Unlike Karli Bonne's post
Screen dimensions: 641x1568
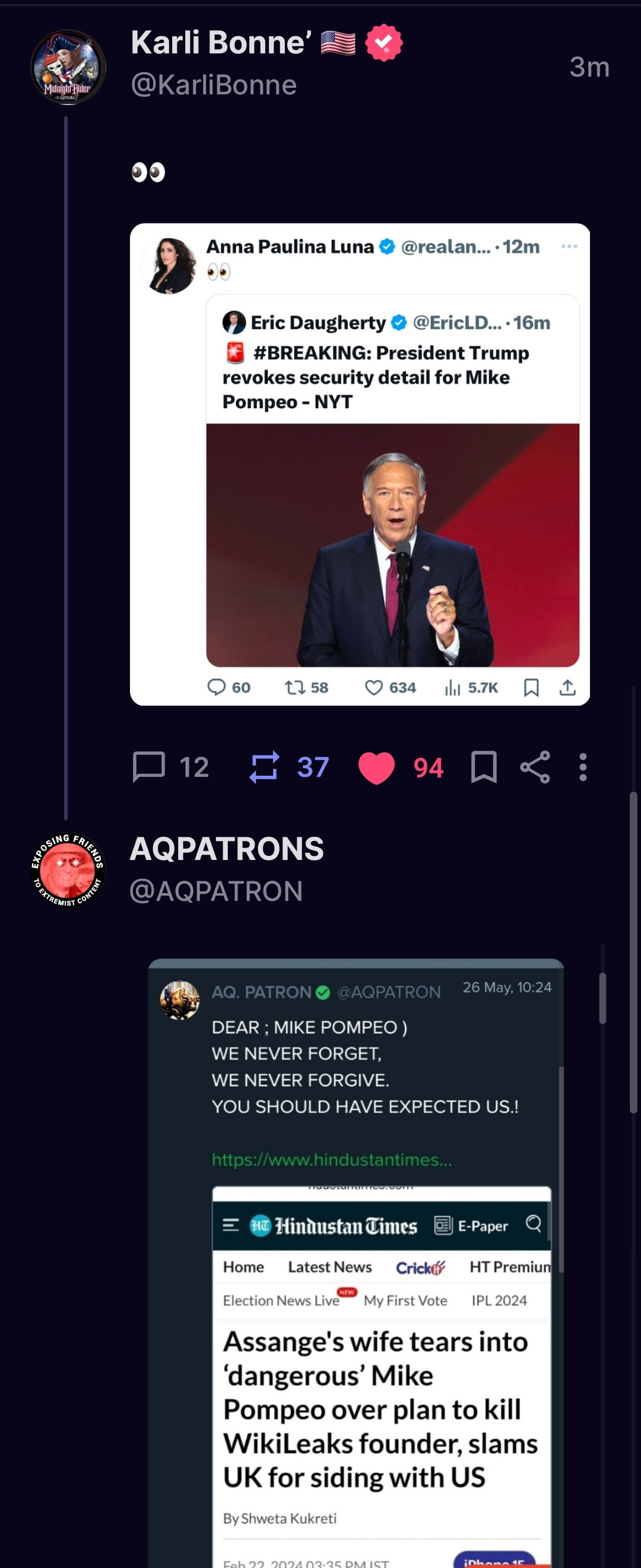pos(377,767)
